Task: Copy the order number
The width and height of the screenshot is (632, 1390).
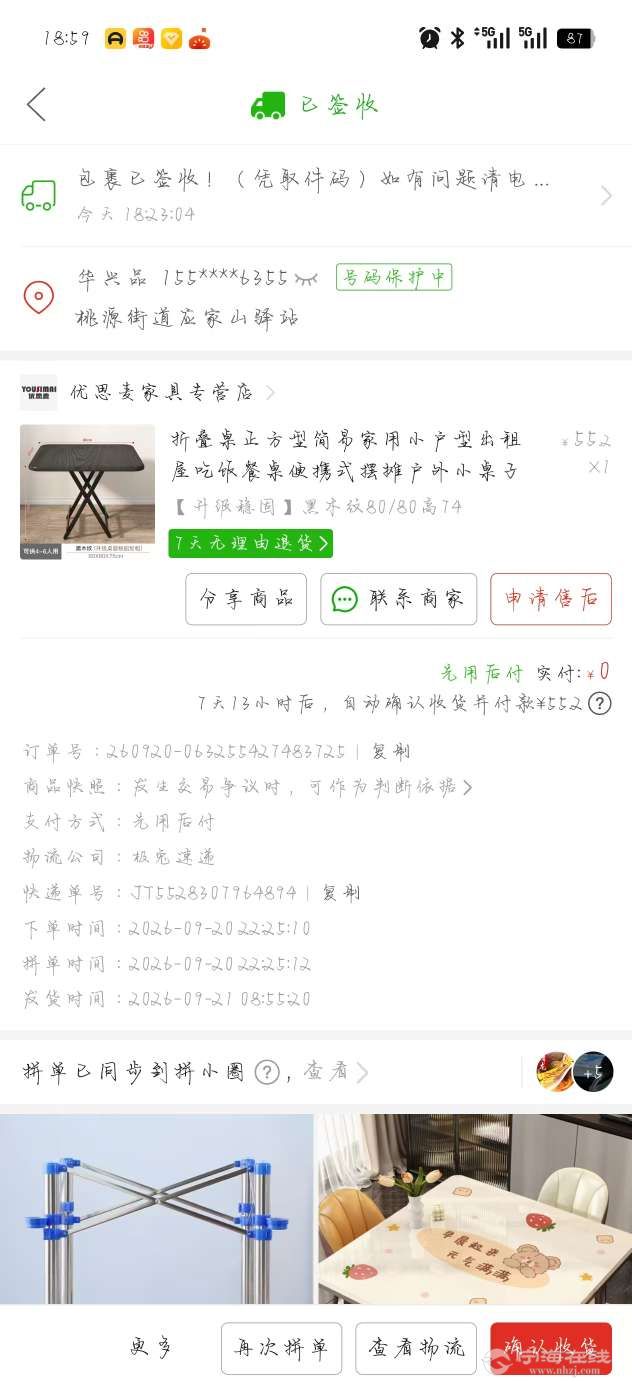Action: pyautogui.click(x=390, y=751)
